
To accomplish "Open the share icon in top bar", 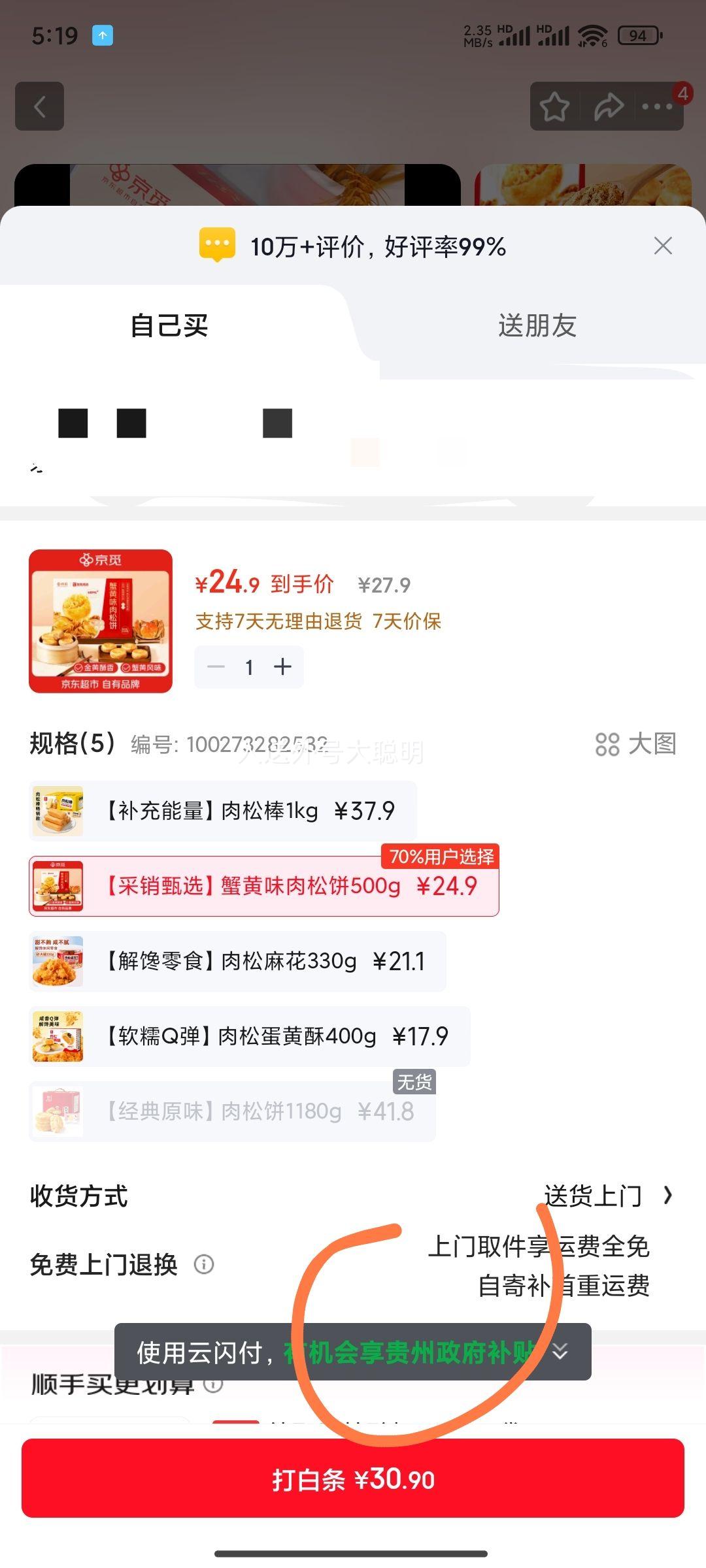I will [609, 106].
